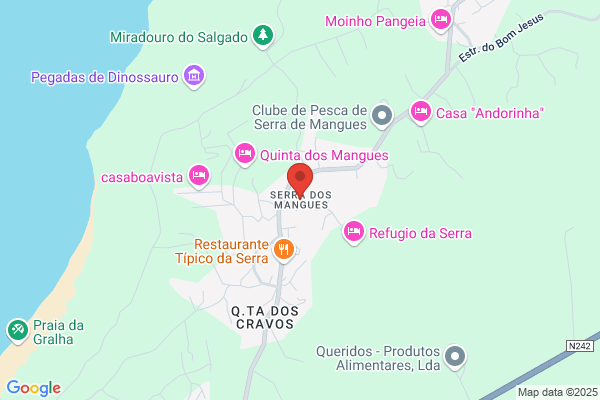This screenshot has height=400, width=600.
Task: Select the Pegadas de Dinossauro museum pin
Action: 194,75
